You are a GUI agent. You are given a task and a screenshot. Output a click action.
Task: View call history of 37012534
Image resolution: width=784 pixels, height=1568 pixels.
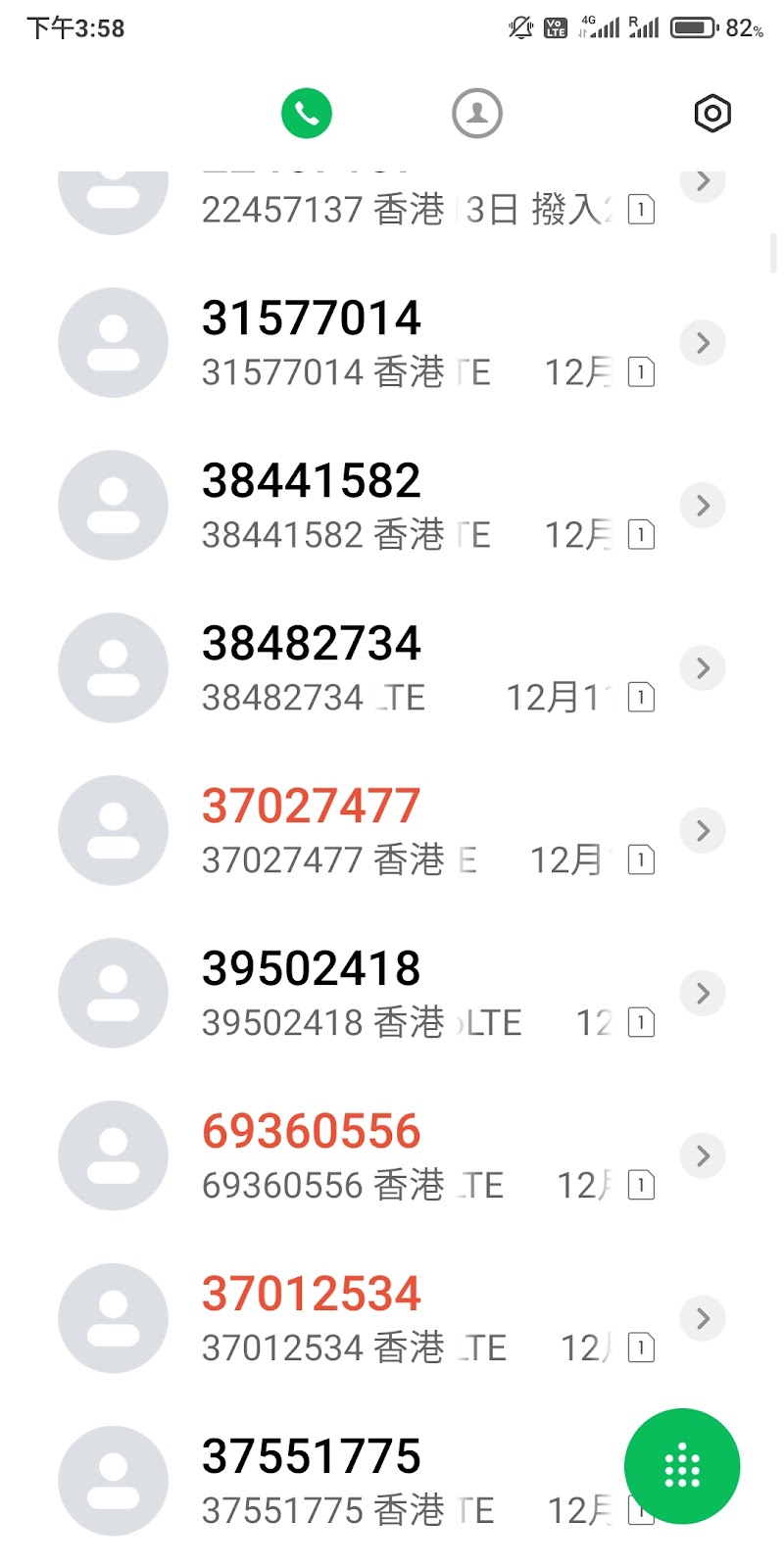point(703,1319)
